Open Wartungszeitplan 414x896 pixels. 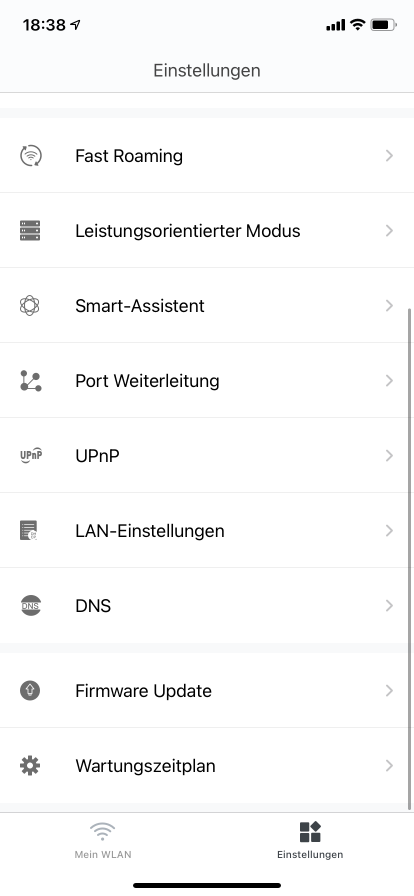tap(207, 765)
